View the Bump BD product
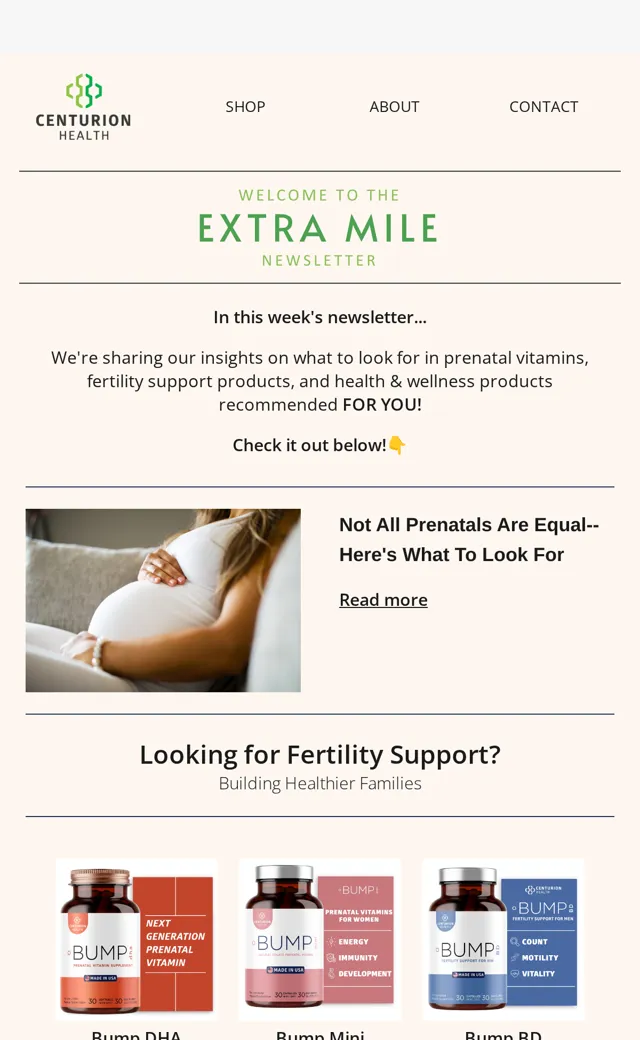Screen dimensions: 640x1040 pos(503,939)
